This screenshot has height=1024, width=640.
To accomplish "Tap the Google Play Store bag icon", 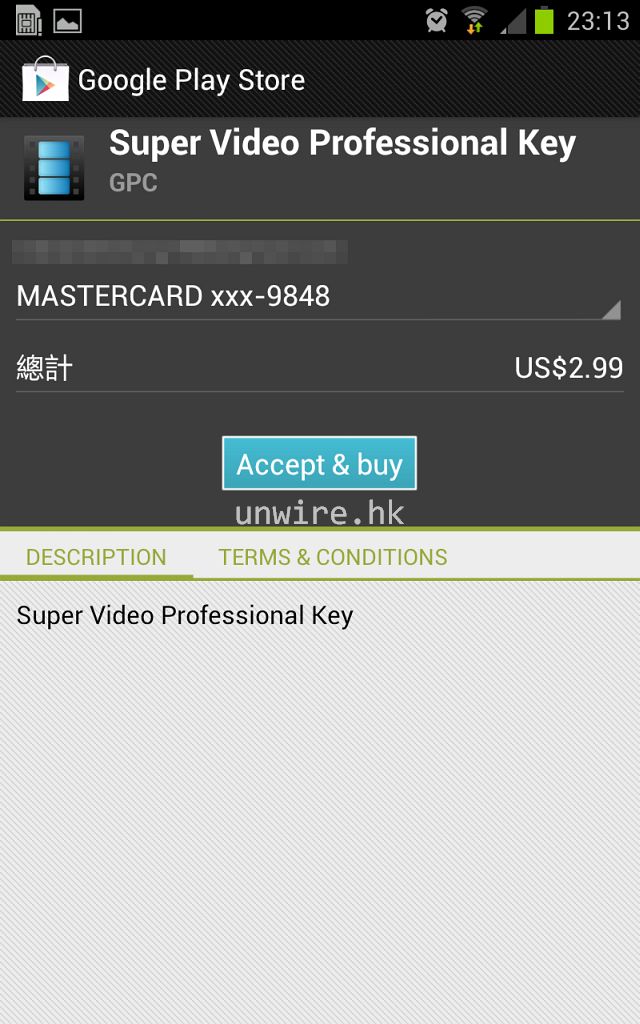I will coord(45,80).
